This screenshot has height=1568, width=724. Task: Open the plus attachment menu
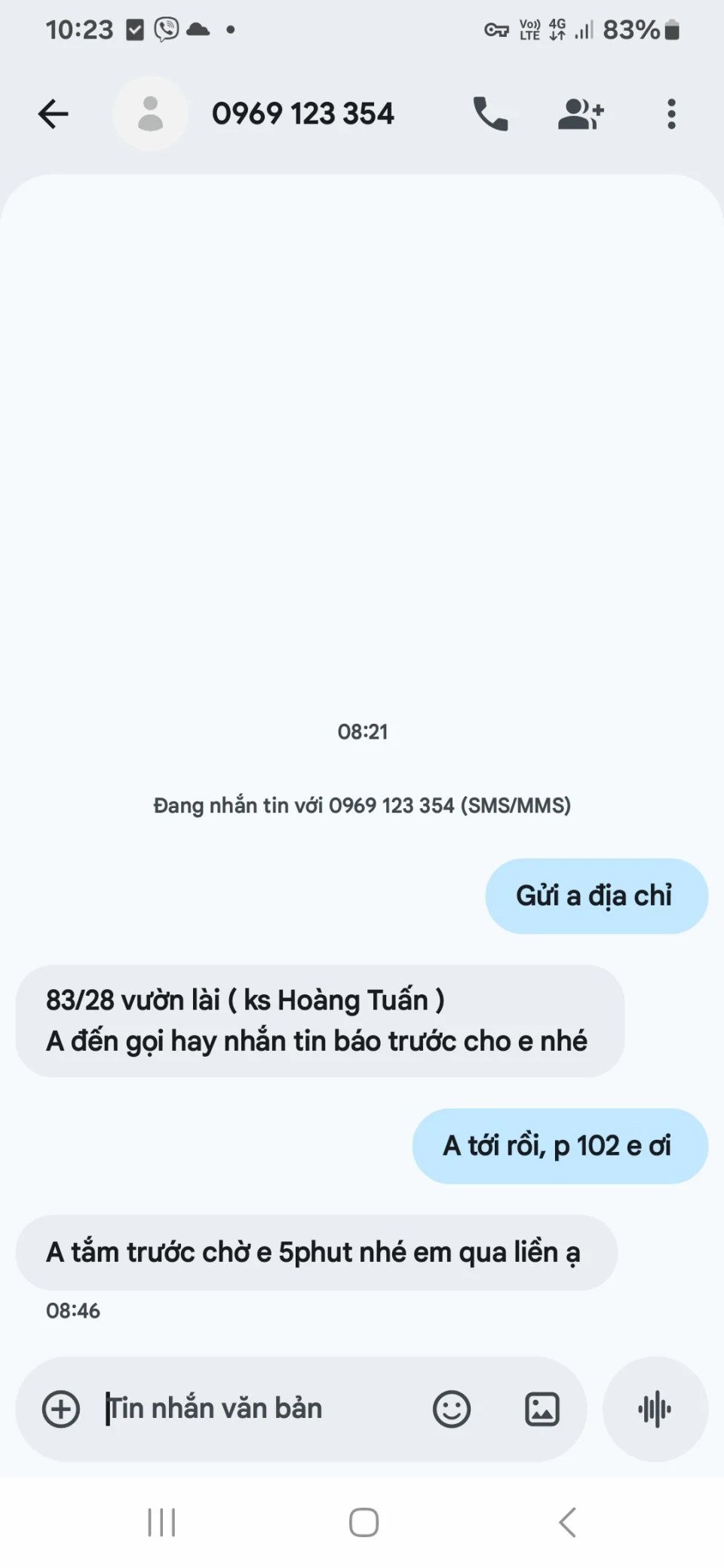point(61,1409)
